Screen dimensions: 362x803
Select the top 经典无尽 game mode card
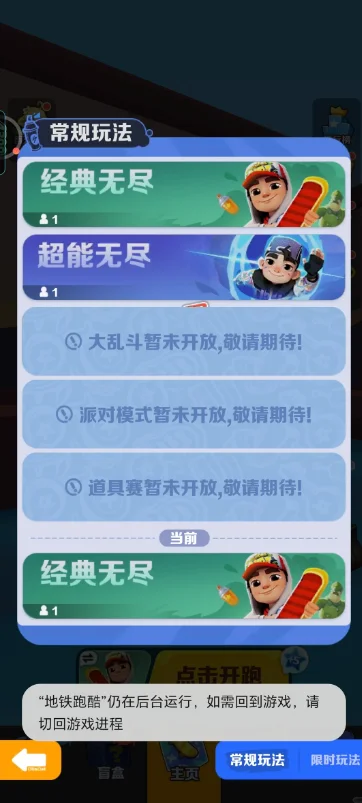pos(184,194)
